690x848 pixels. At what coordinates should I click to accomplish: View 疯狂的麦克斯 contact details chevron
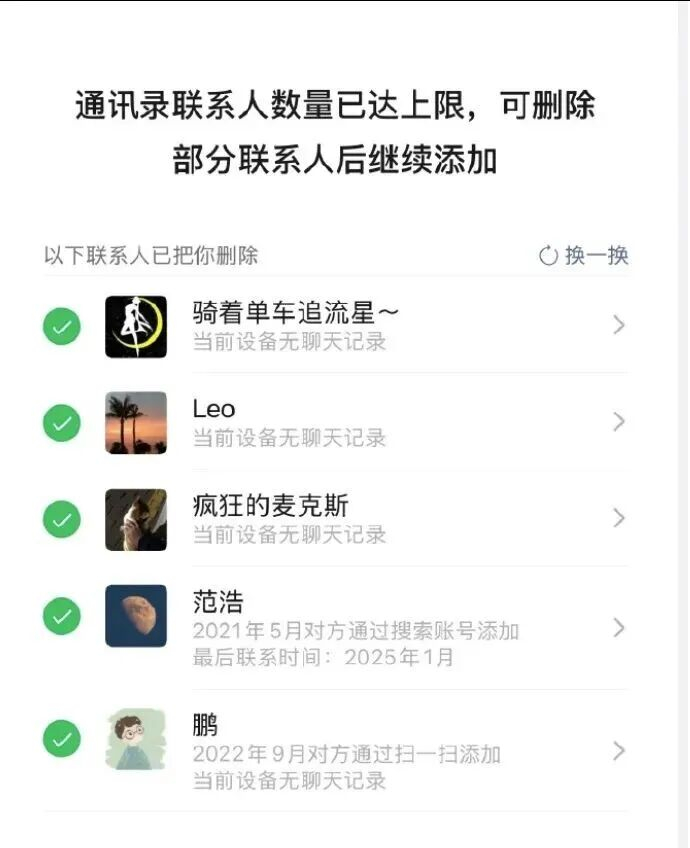pos(619,518)
